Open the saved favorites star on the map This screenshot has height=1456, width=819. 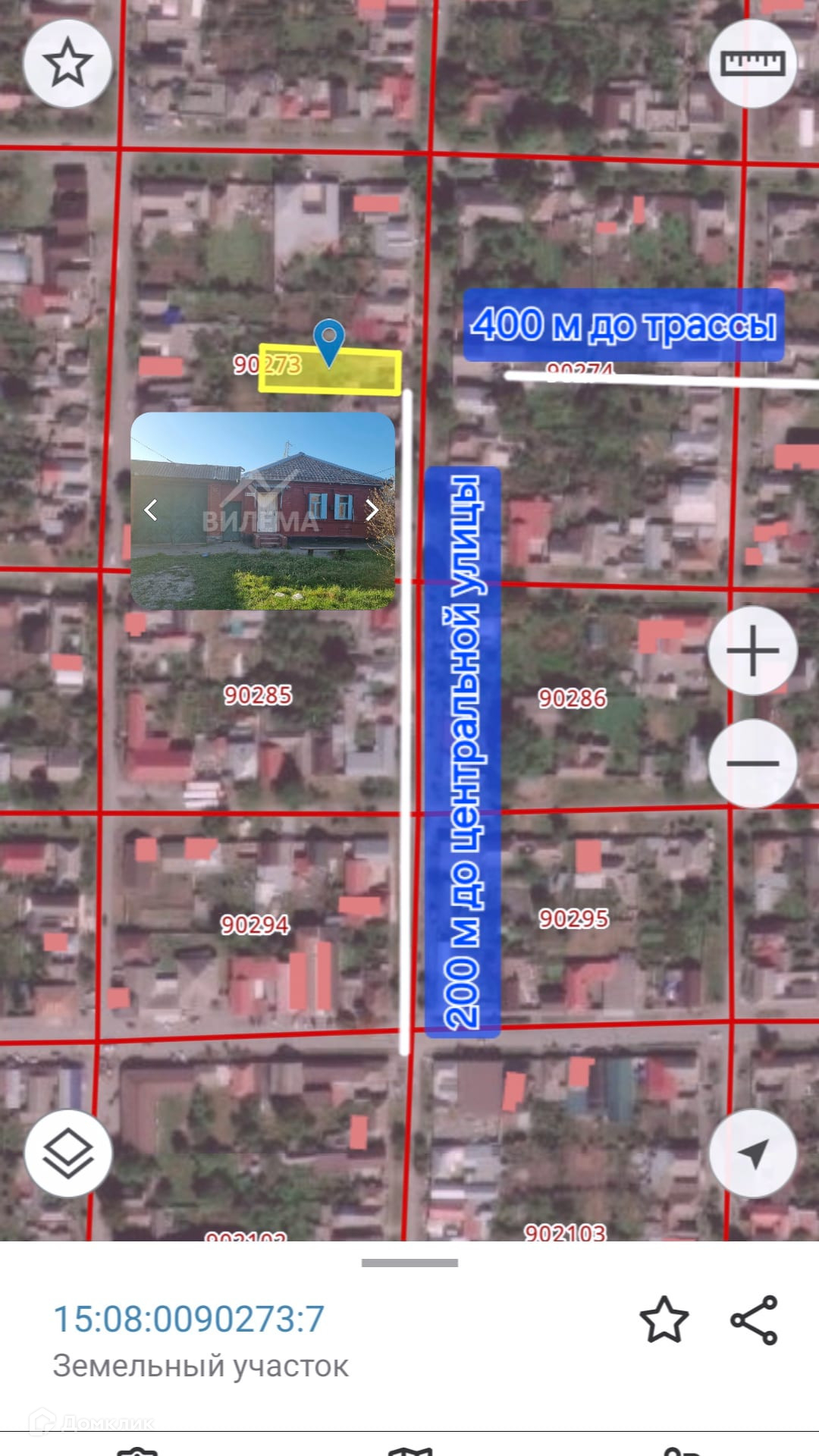67,64
